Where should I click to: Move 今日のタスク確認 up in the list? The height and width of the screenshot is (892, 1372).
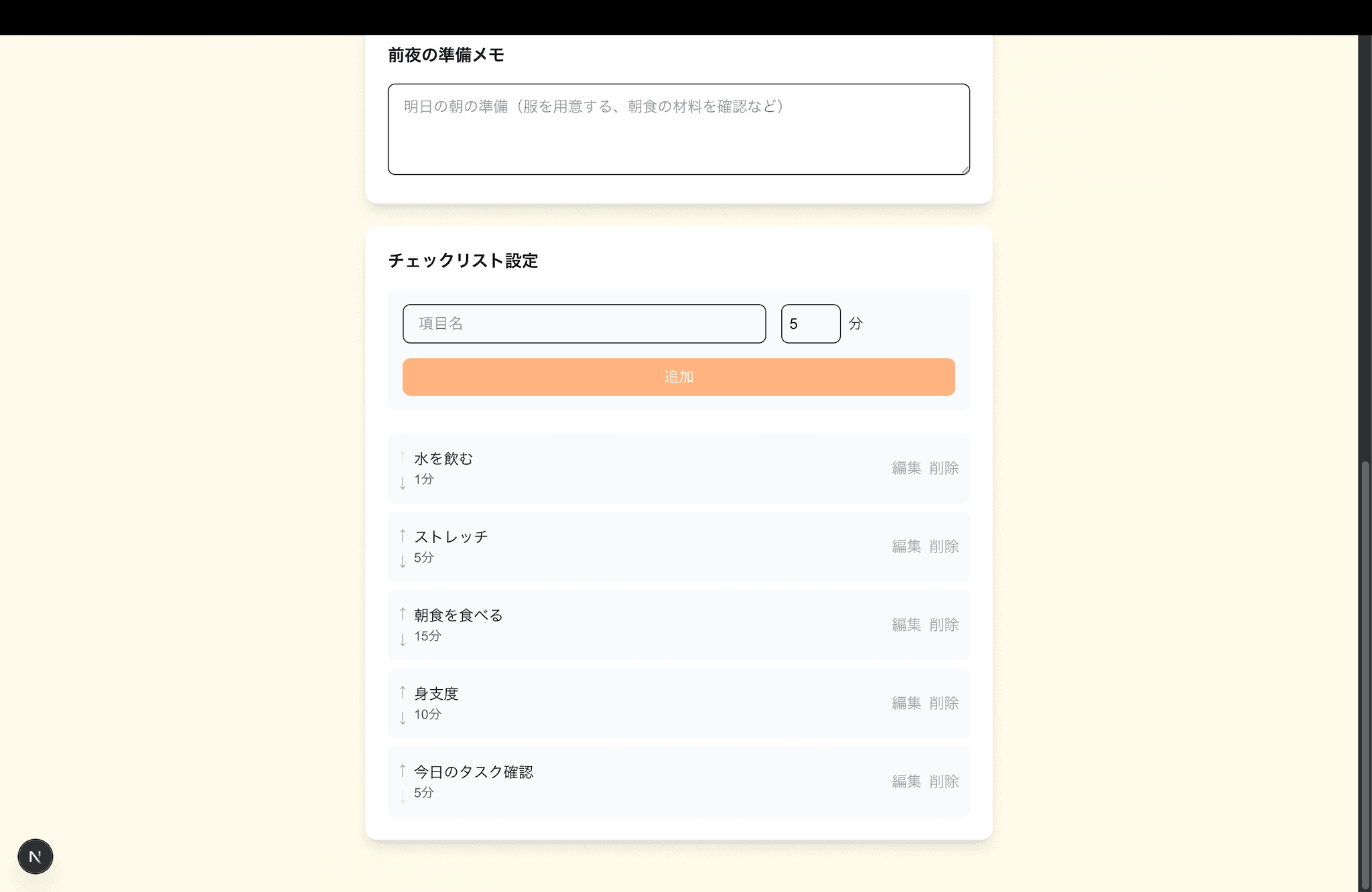coord(403,770)
